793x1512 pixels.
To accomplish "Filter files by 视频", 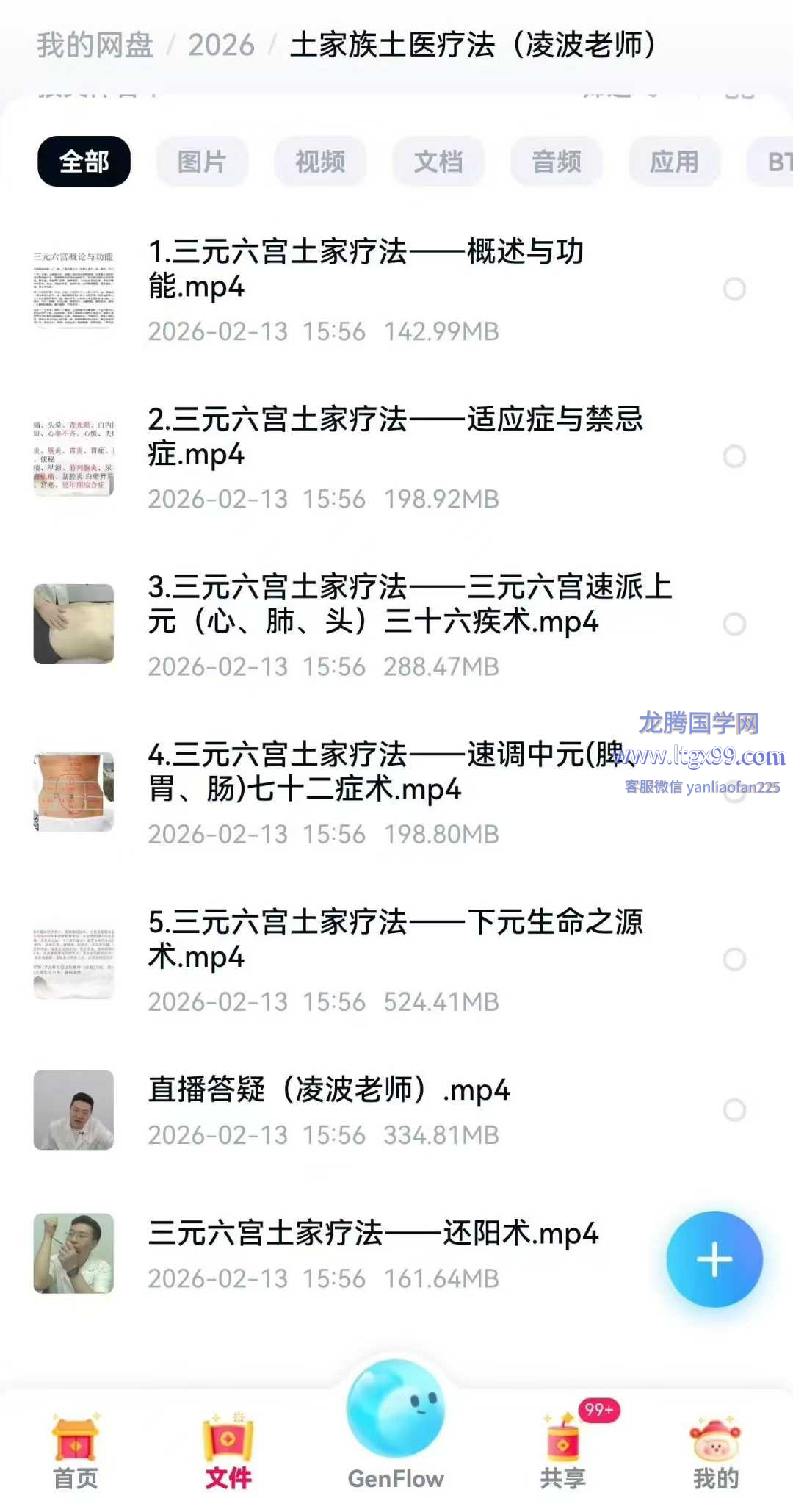I will [320, 162].
